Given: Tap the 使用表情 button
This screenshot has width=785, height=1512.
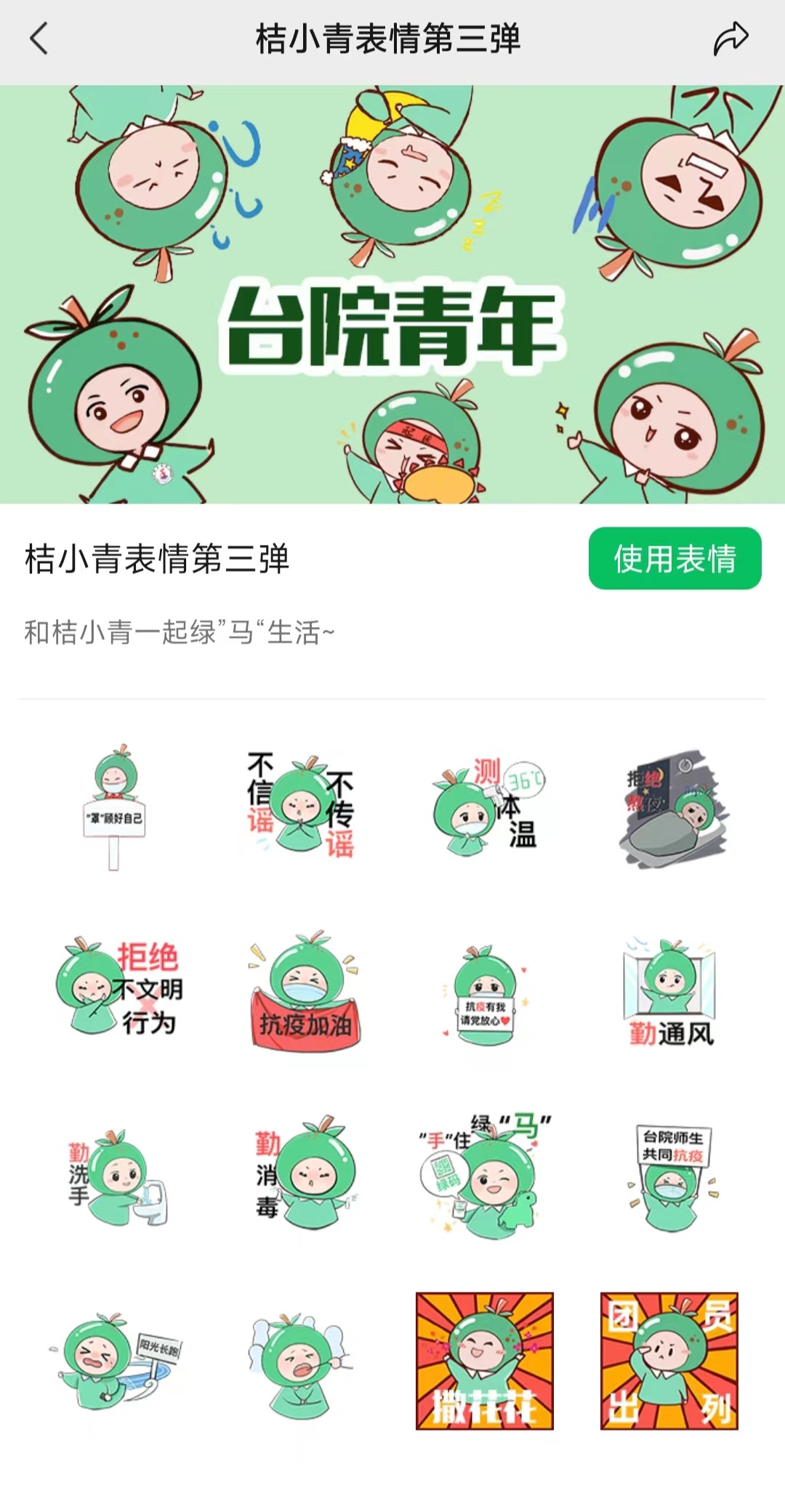Looking at the screenshot, I should tap(675, 559).
